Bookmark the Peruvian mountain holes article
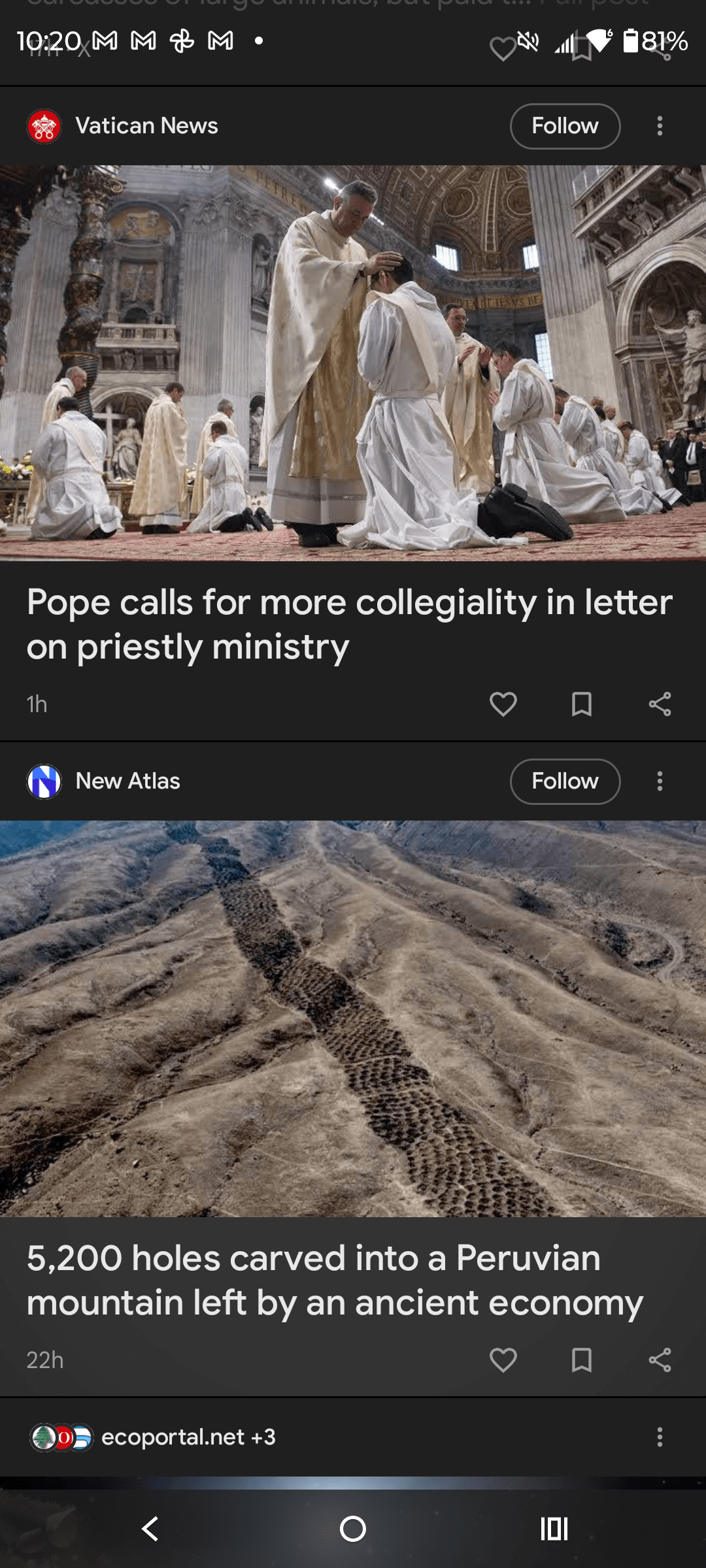 582,1362
